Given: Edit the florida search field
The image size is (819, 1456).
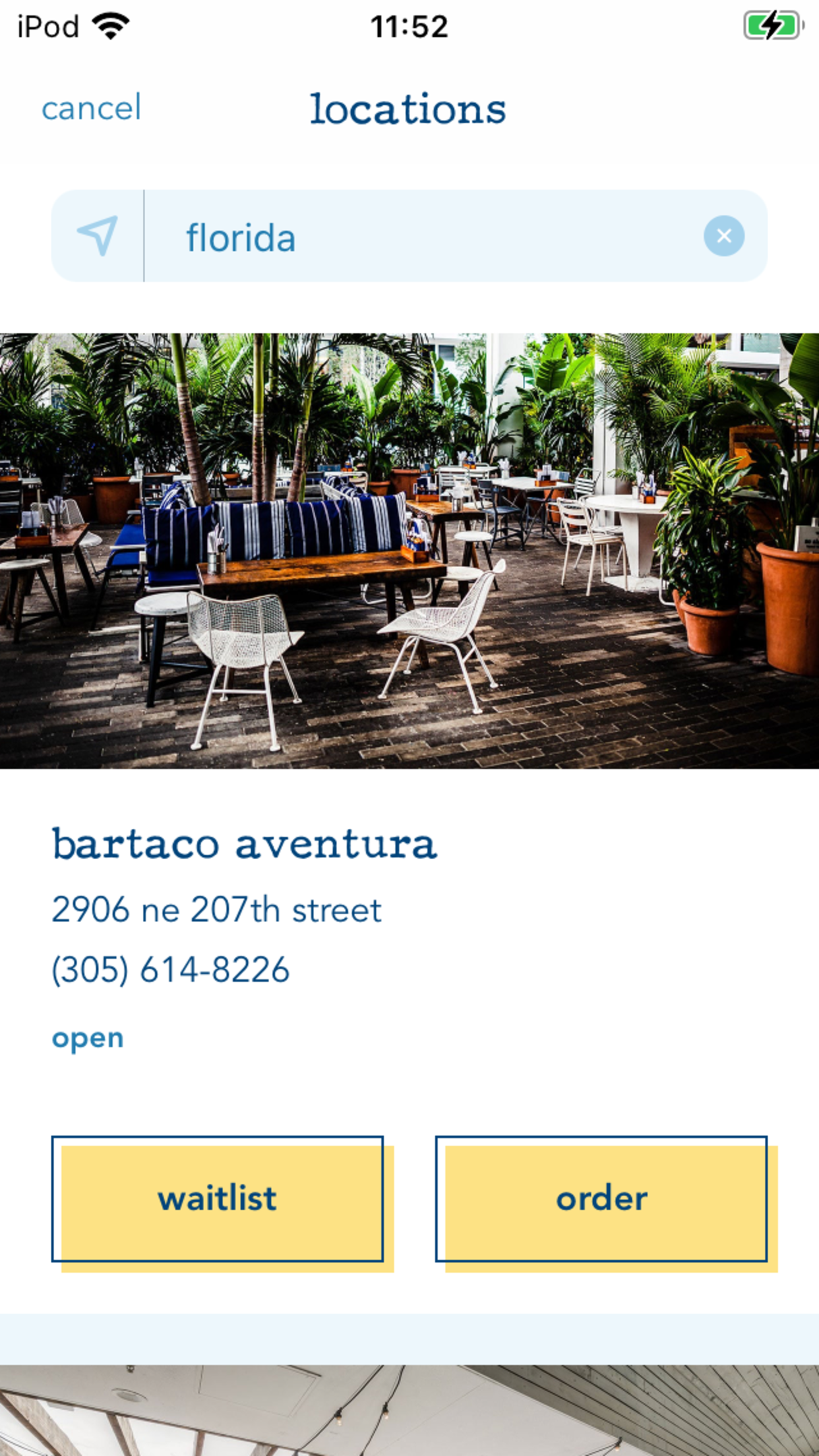Looking at the screenshot, I should (422, 237).
